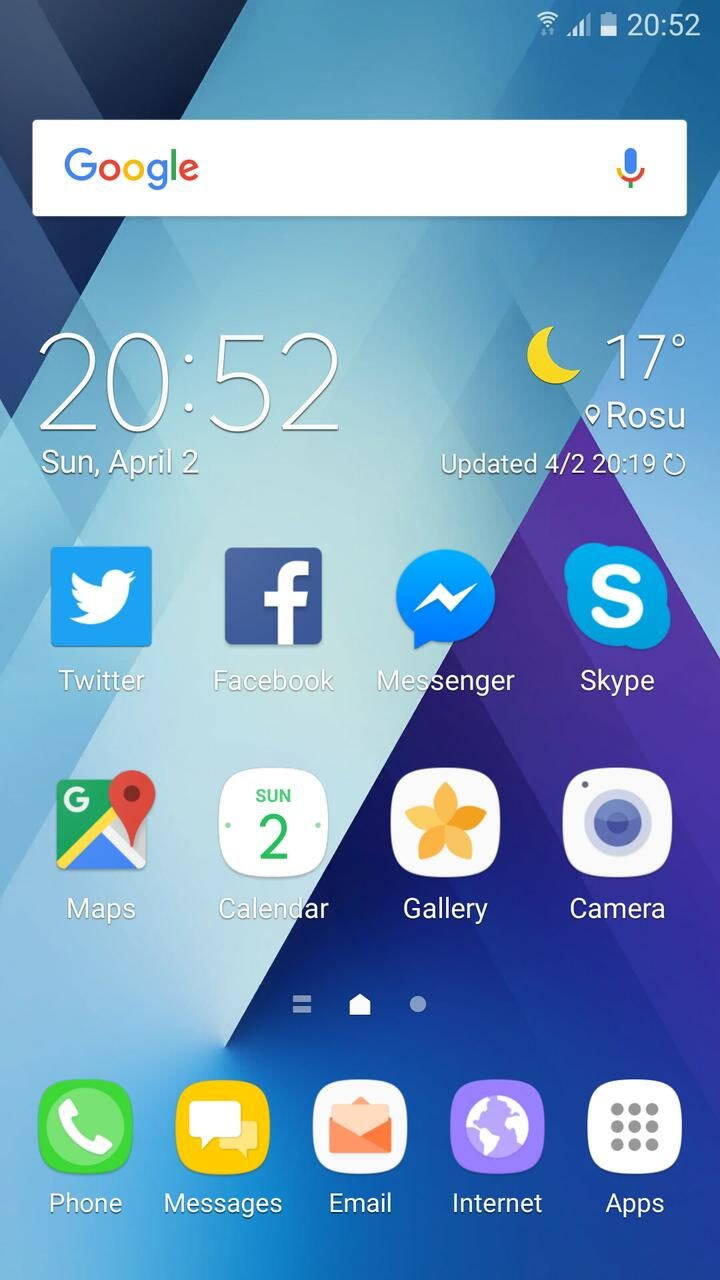This screenshot has height=1280, width=720.
Task: Jump to the briefing page indicator
Action: pos(302,1004)
